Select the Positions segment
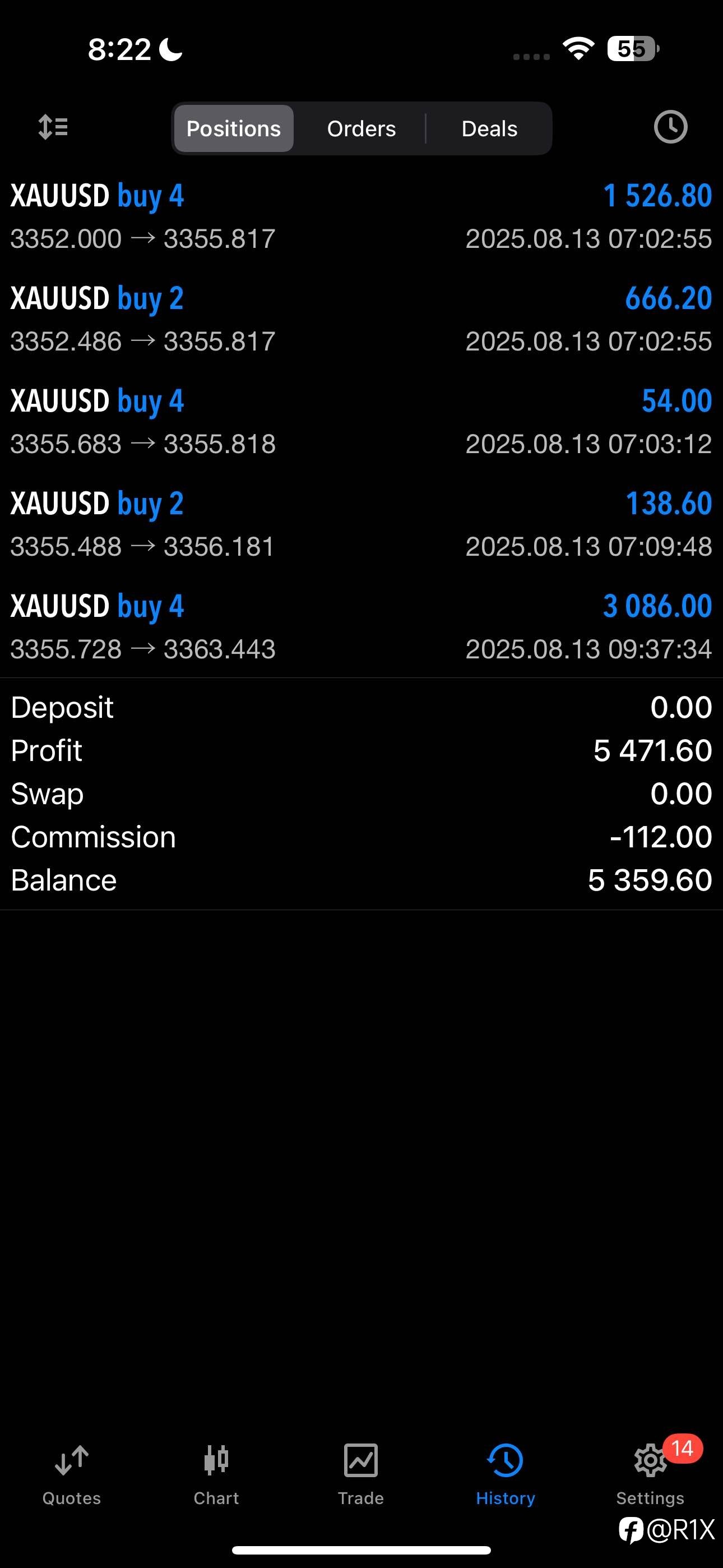Image resolution: width=723 pixels, height=1568 pixels. click(x=234, y=128)
